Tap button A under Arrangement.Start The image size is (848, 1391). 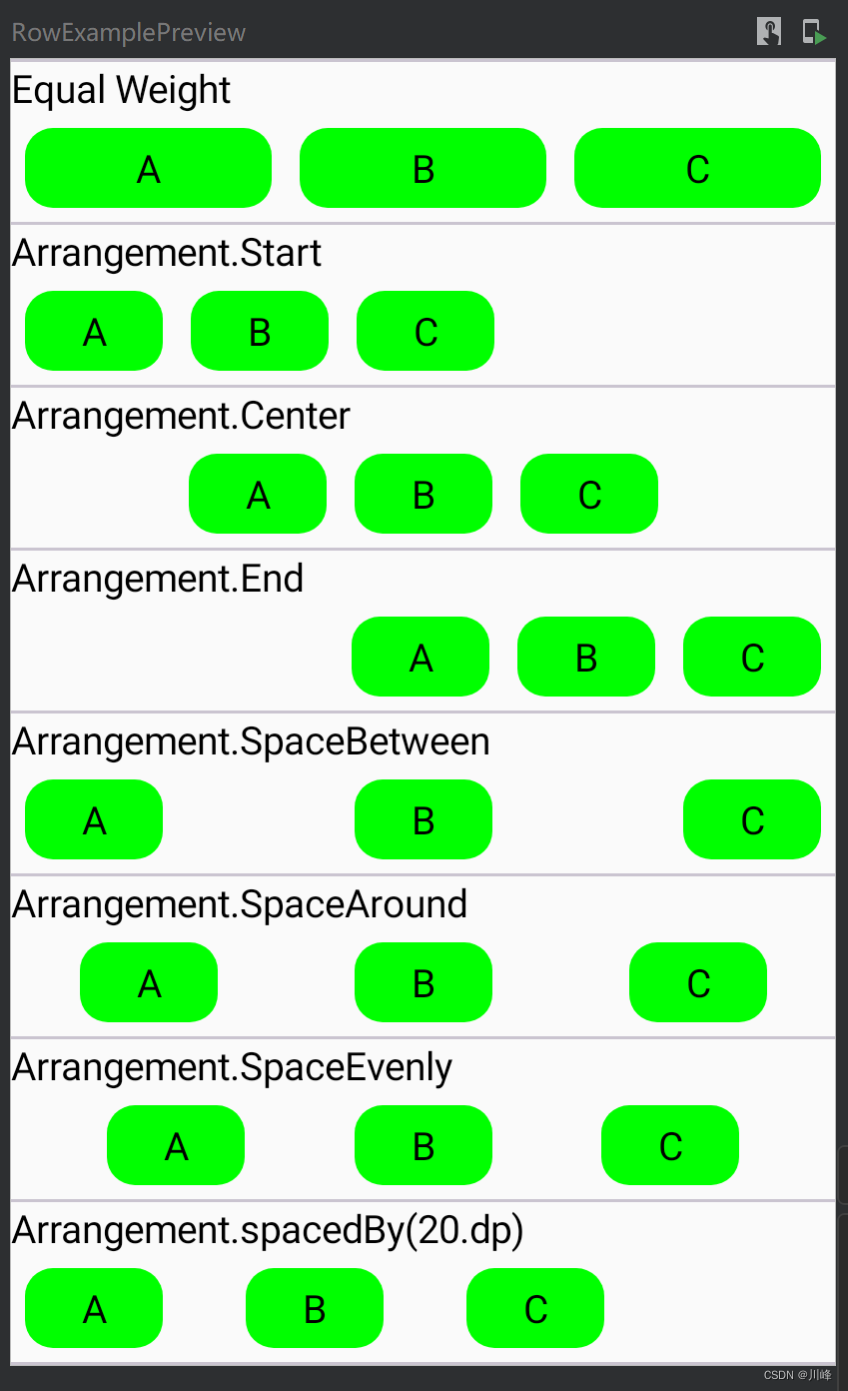[x=94, y=331]
